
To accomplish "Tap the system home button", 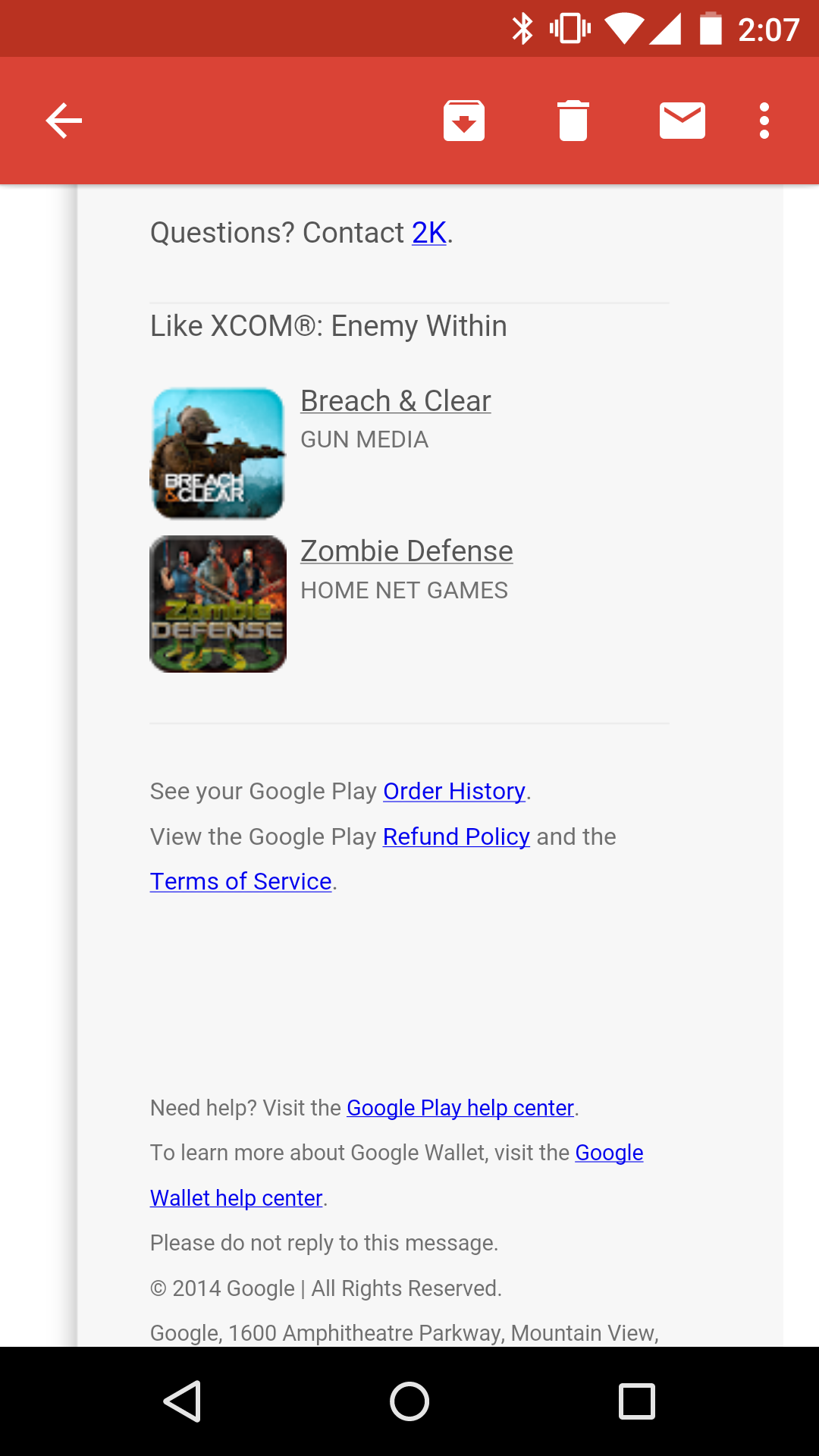I will click(x=409, y=1401).
